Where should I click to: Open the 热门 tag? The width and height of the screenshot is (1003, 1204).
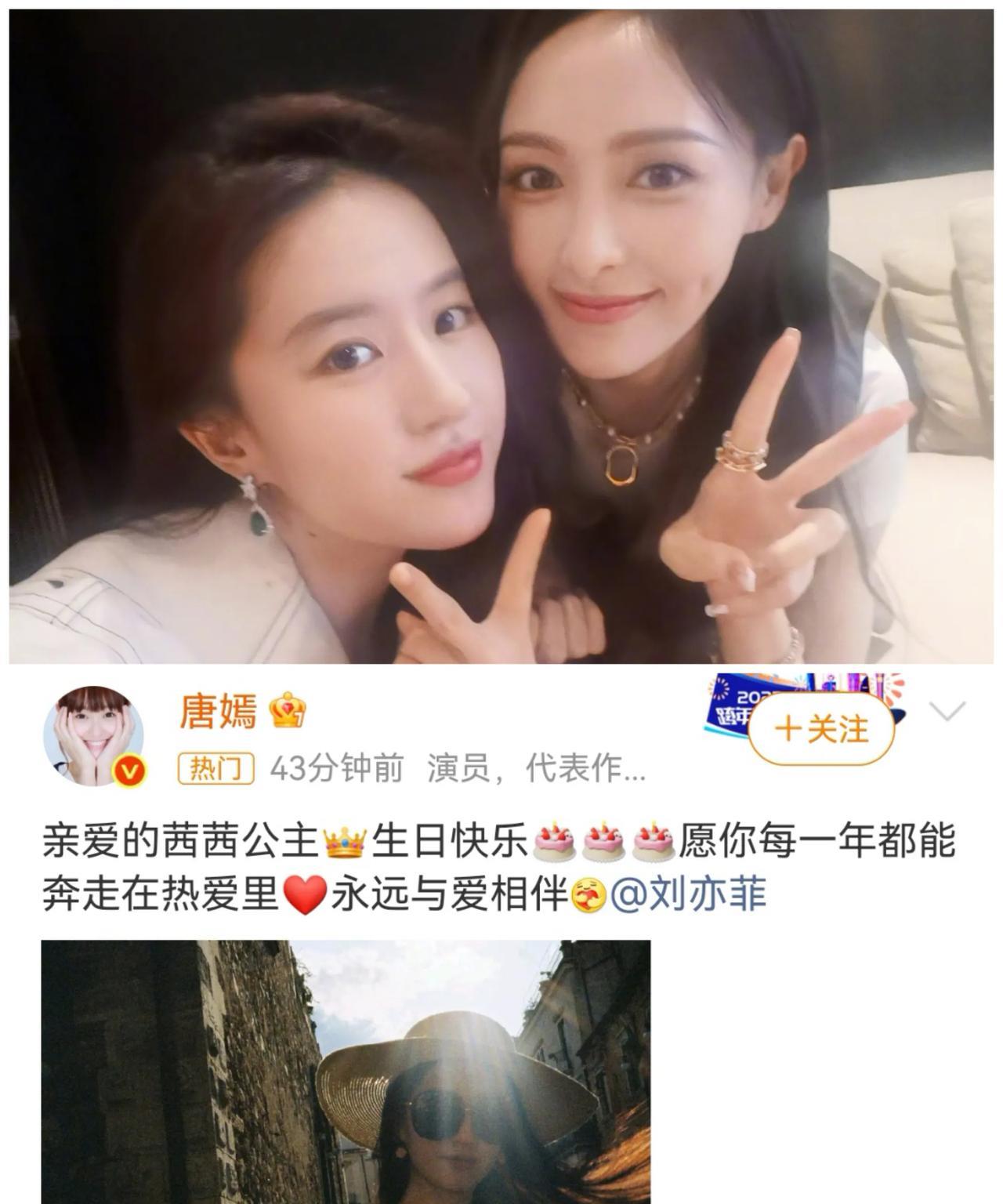point(216,769)
